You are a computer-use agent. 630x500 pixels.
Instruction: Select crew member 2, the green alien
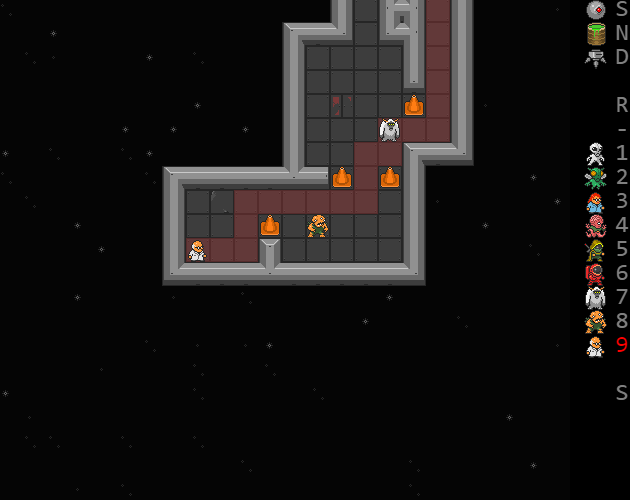596,178
